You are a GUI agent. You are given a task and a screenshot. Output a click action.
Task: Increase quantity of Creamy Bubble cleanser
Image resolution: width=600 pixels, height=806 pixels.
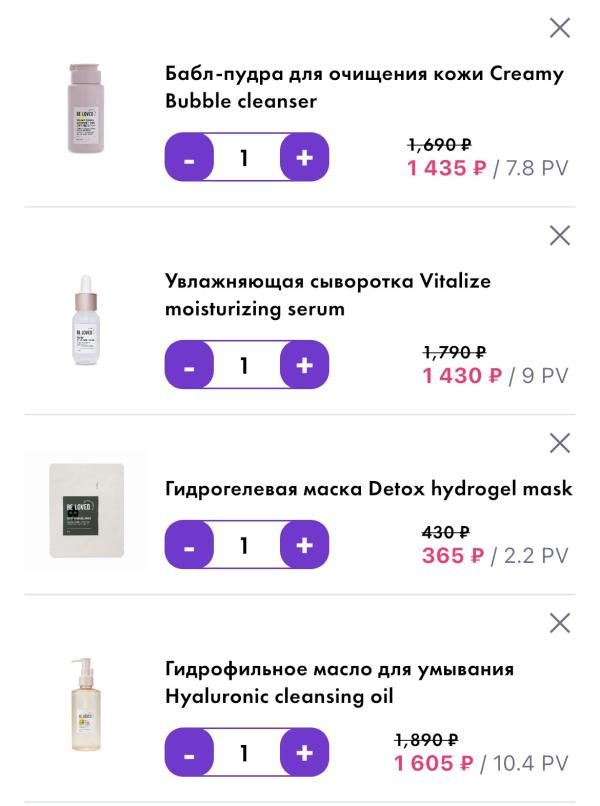[x=305, y=159]
